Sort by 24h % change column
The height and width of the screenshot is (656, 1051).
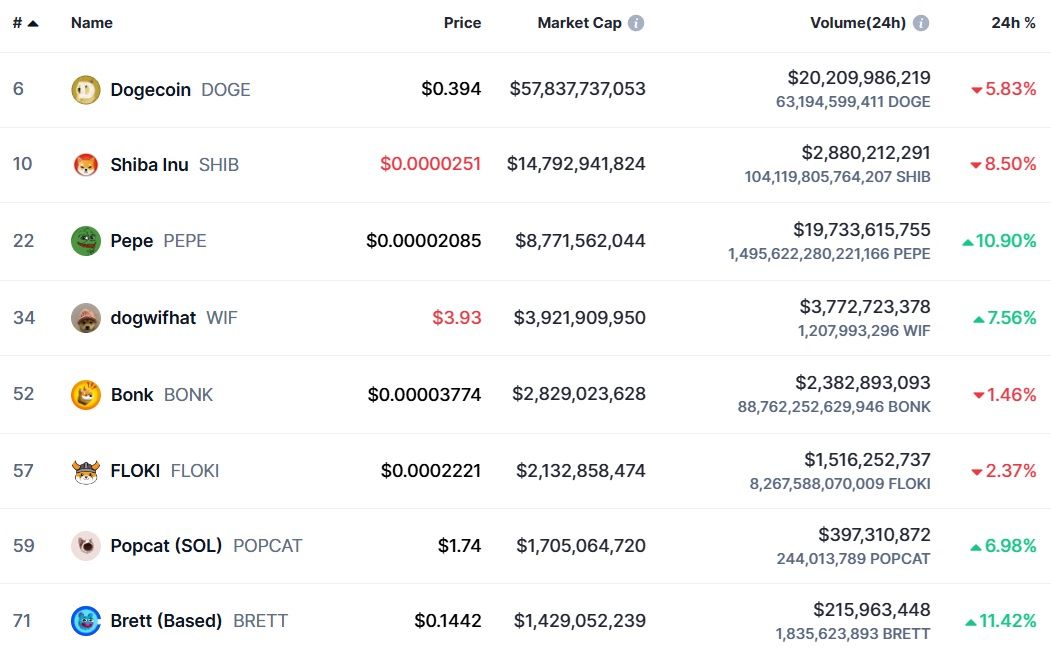click(x=1013, y=23)
